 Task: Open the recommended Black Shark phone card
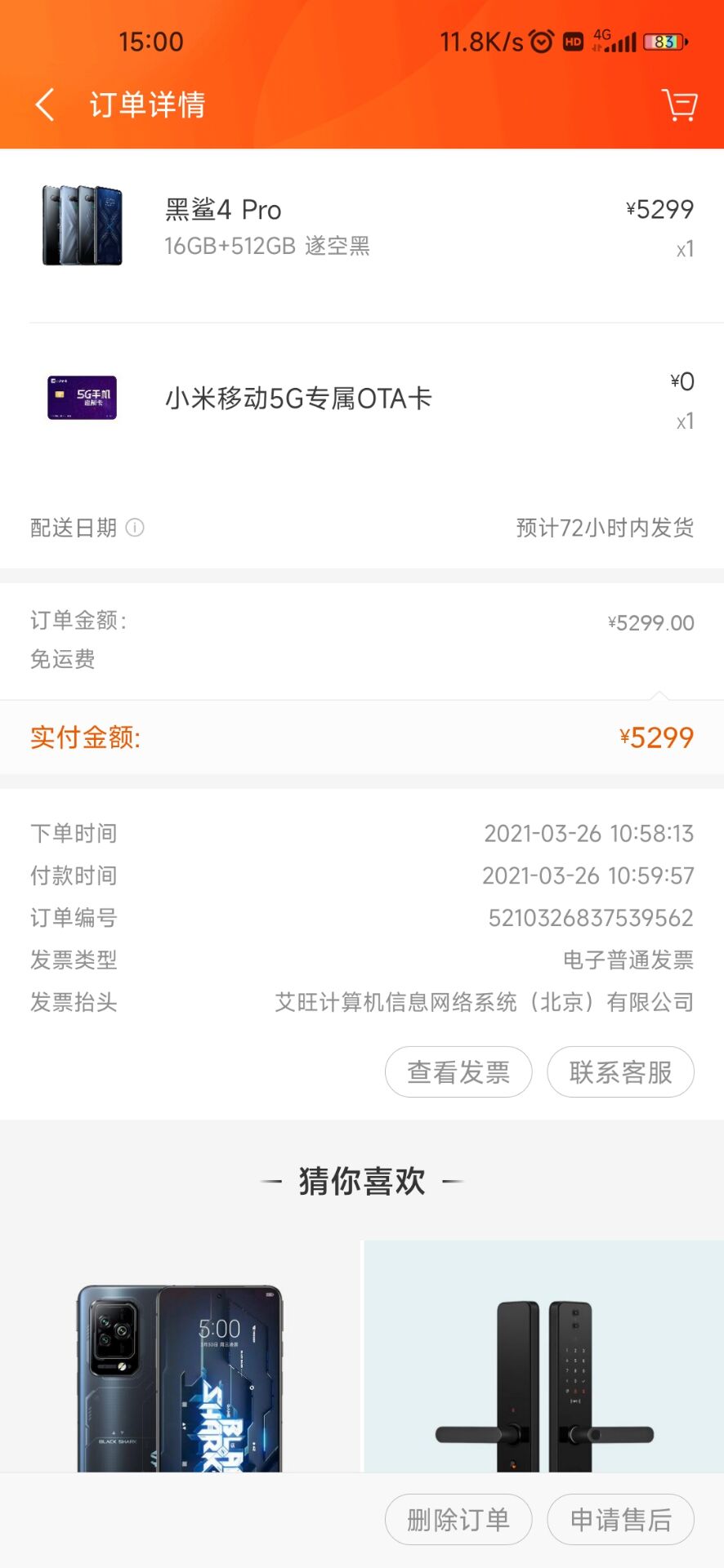(x=180, y=1356)
